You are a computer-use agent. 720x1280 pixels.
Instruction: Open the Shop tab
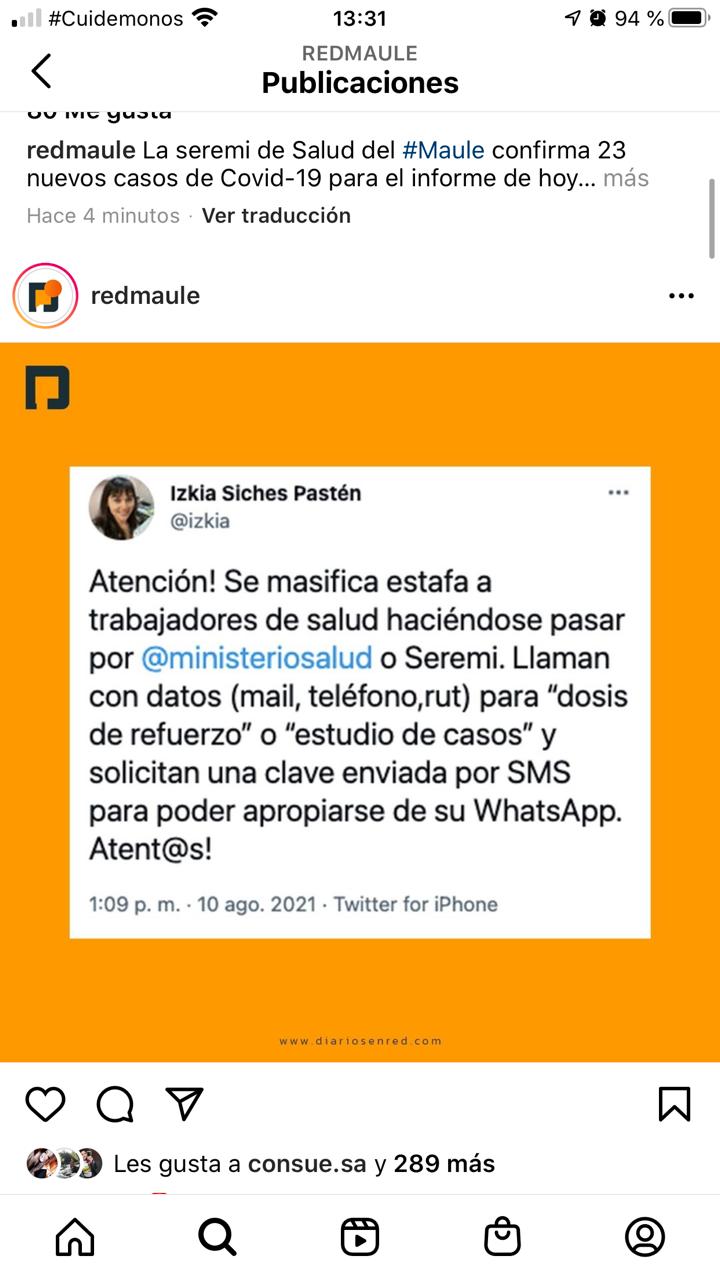click(503, 1237)
